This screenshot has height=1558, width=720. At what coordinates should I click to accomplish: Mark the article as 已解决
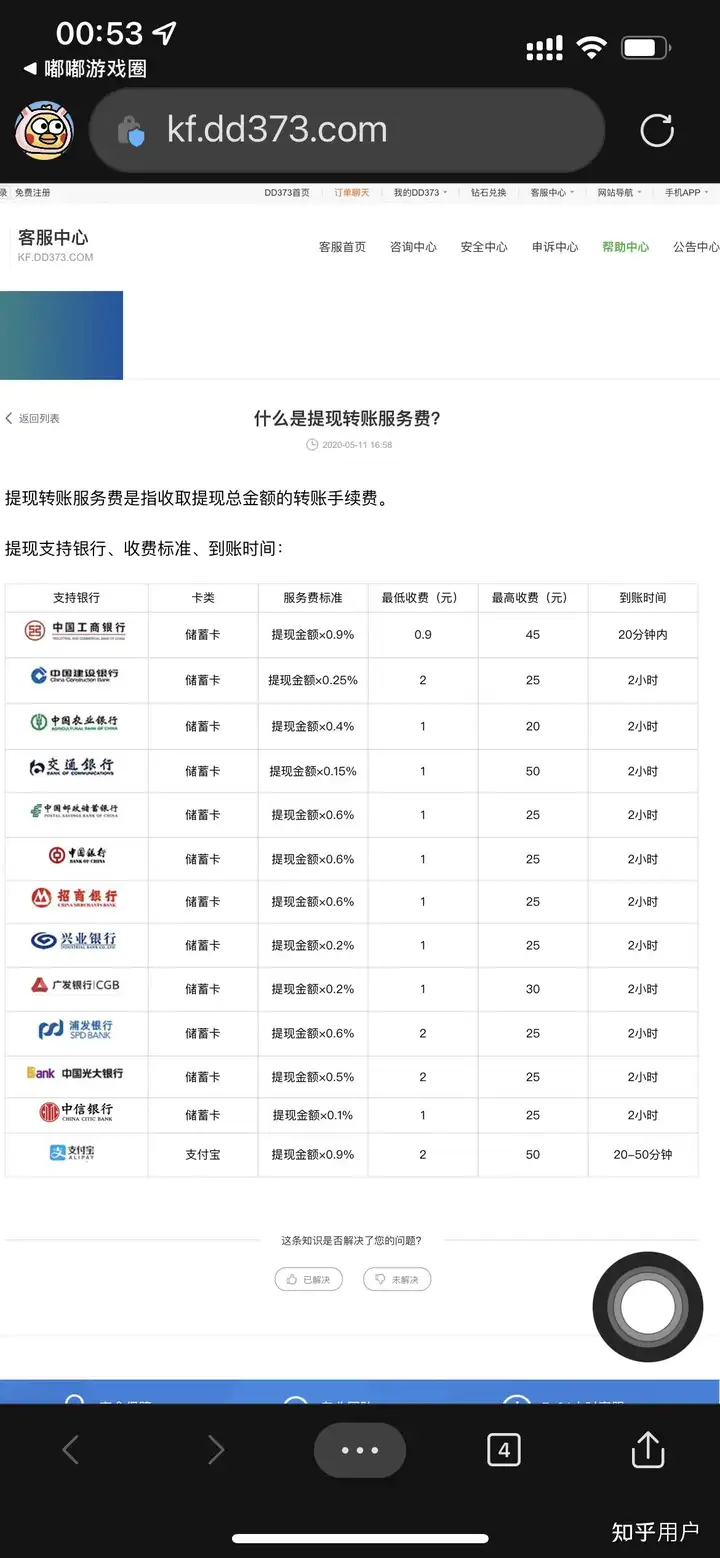click(x=309, y=1279)
